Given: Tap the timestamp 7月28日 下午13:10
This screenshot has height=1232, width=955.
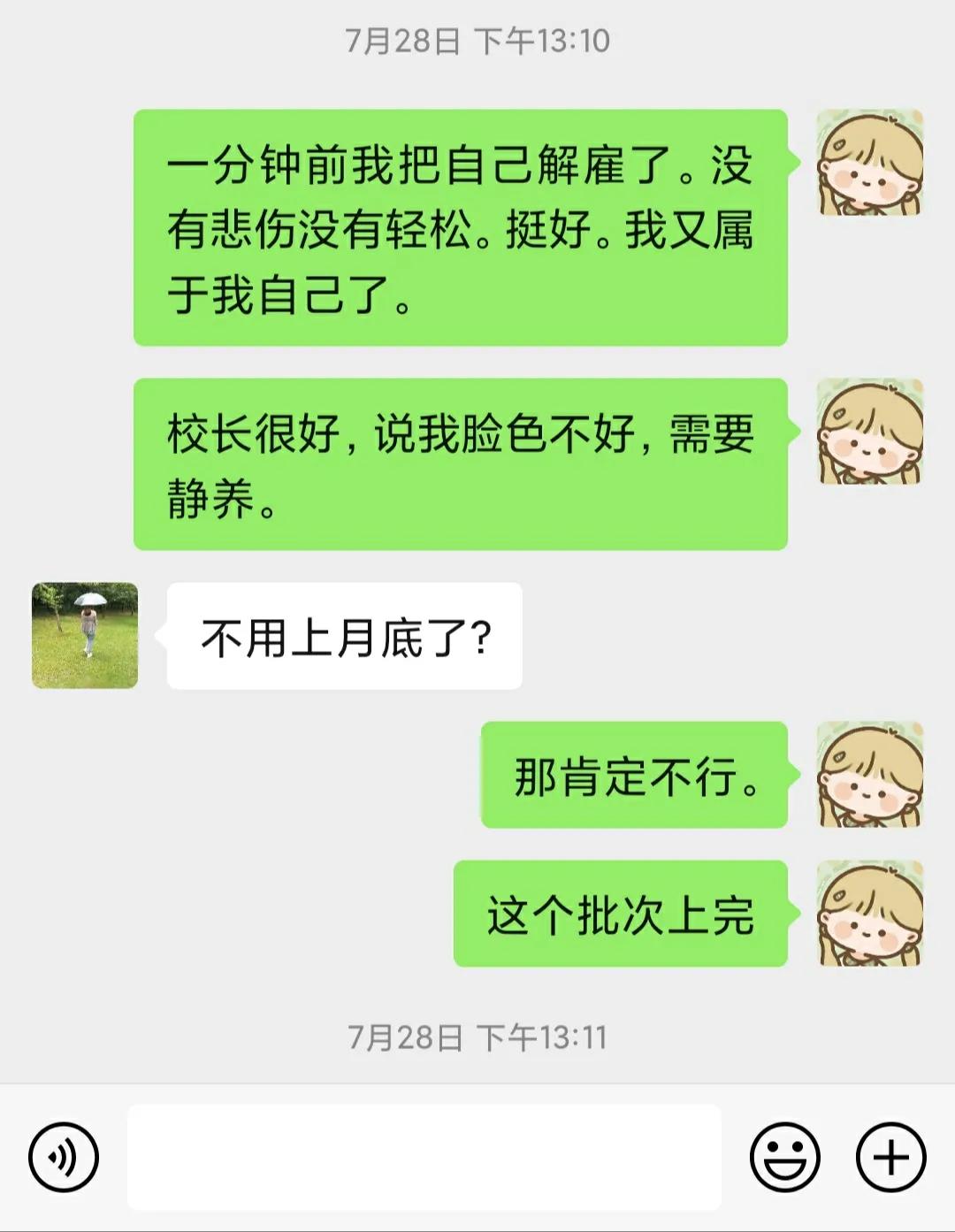Looking at the screenshot, I should pos(477,40).
